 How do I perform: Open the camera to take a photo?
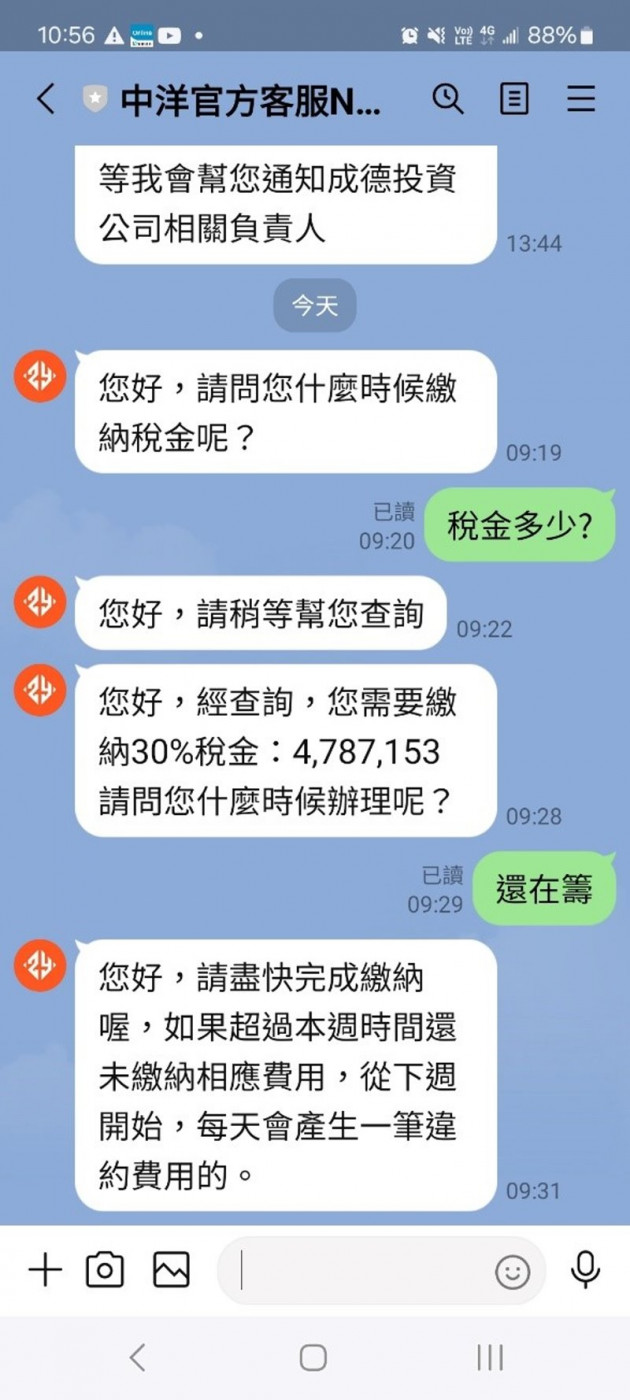coord(105,1270)
